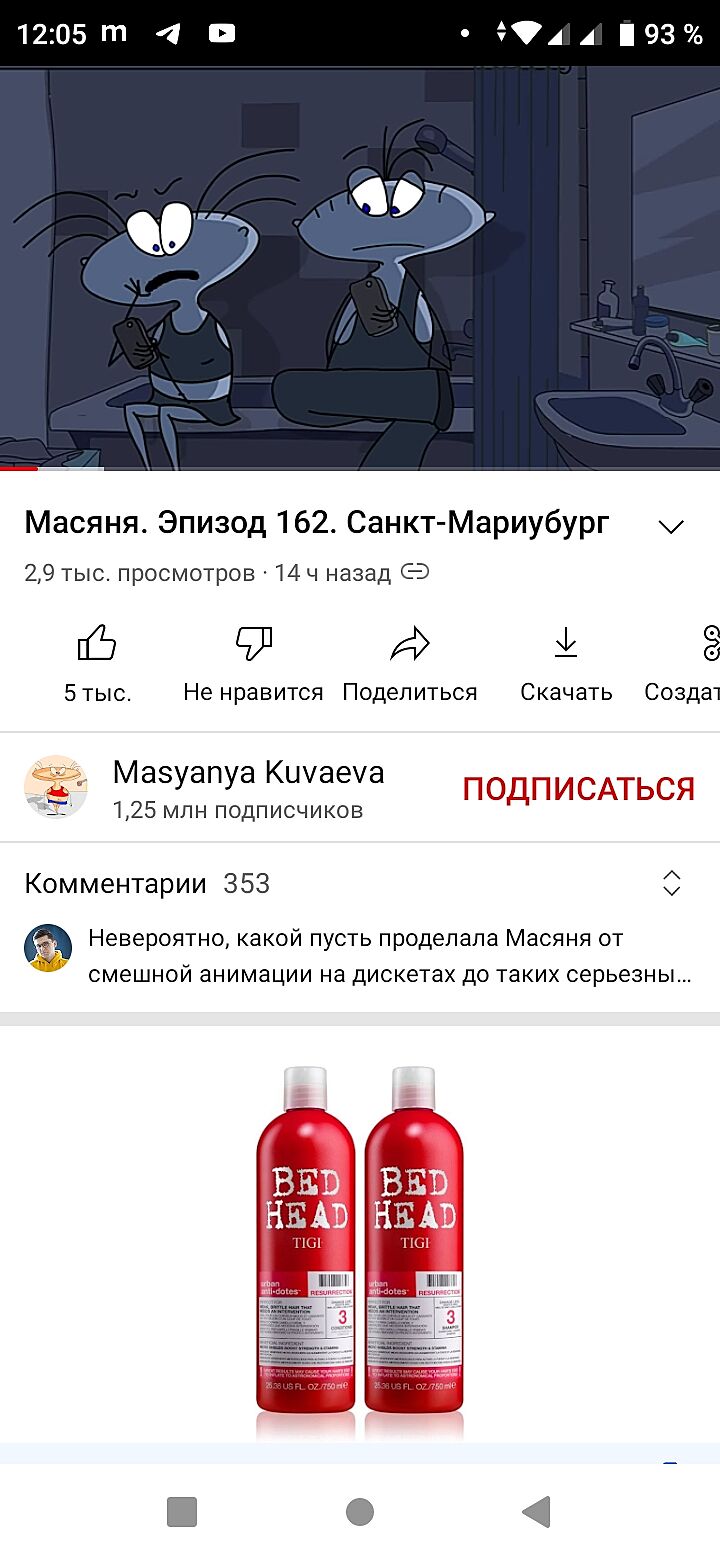This screenshot has height=1560, width=720.
Task: Open the Bed Head TIGI shampoo ad
Action: pyautogui.click(x=360, y=1240)
